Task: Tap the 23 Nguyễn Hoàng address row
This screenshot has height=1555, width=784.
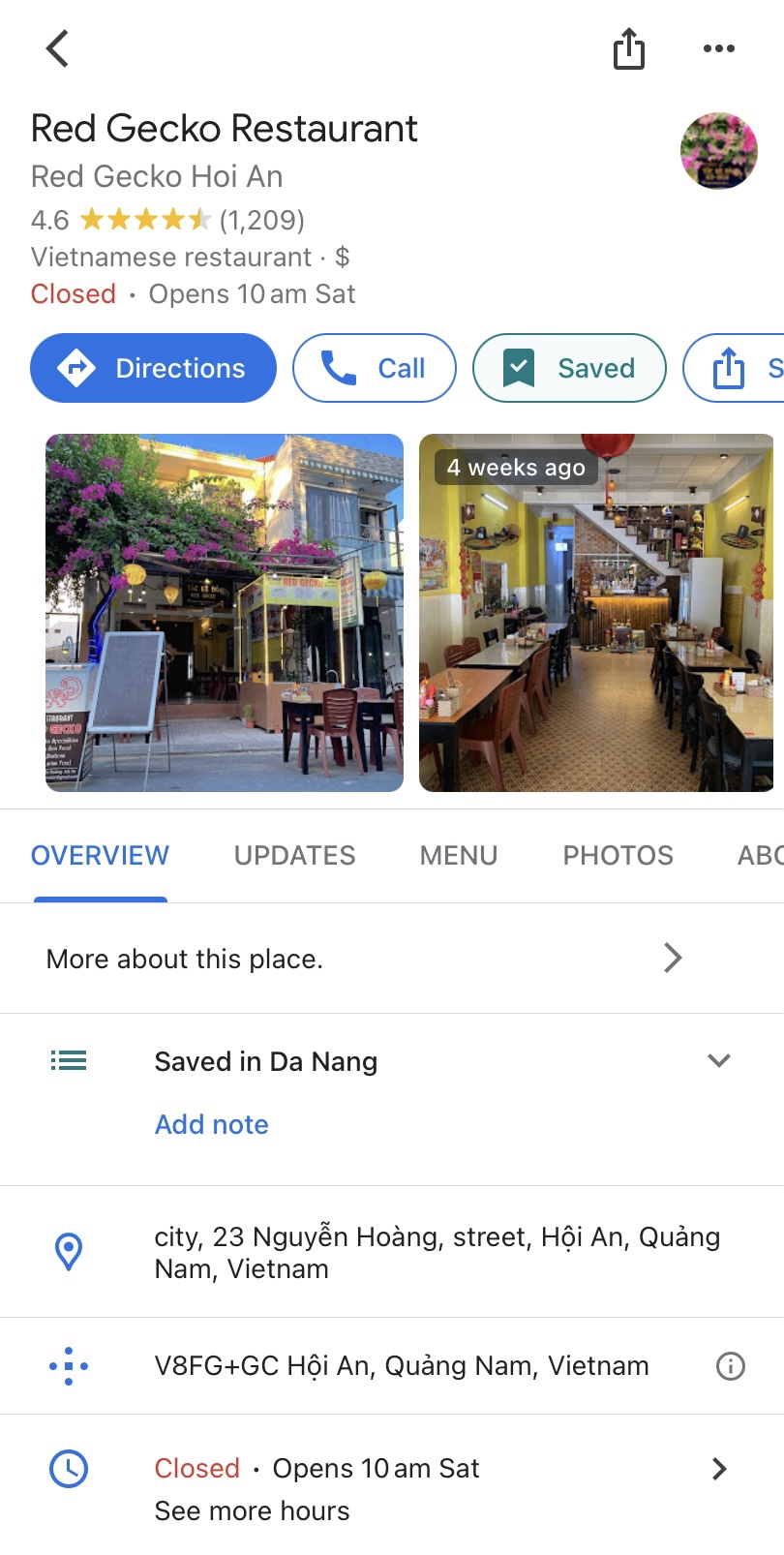Action: click(436, 1252)
